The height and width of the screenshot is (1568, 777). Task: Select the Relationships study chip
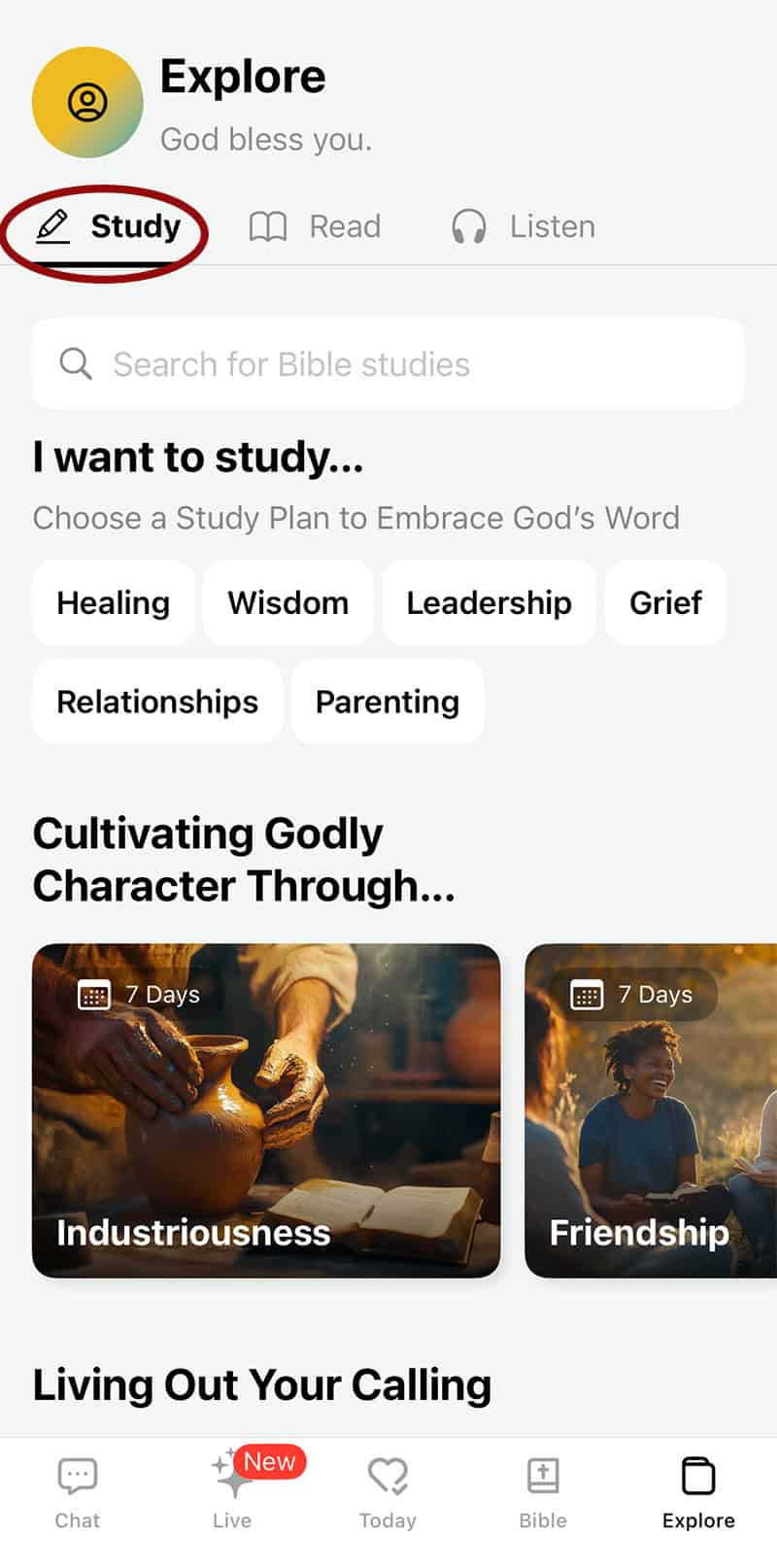pos(157,701)
